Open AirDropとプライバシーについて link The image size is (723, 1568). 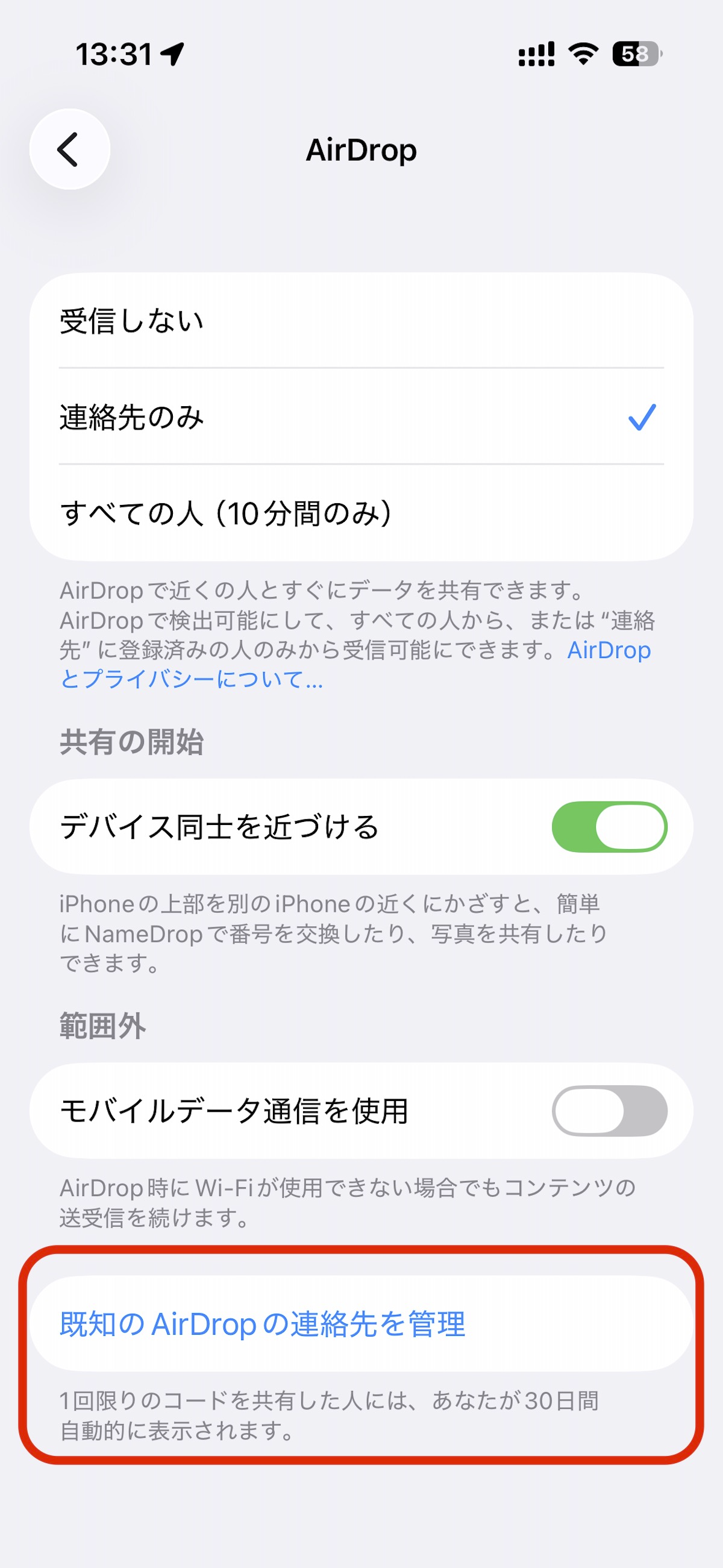(x=190, y=679)
